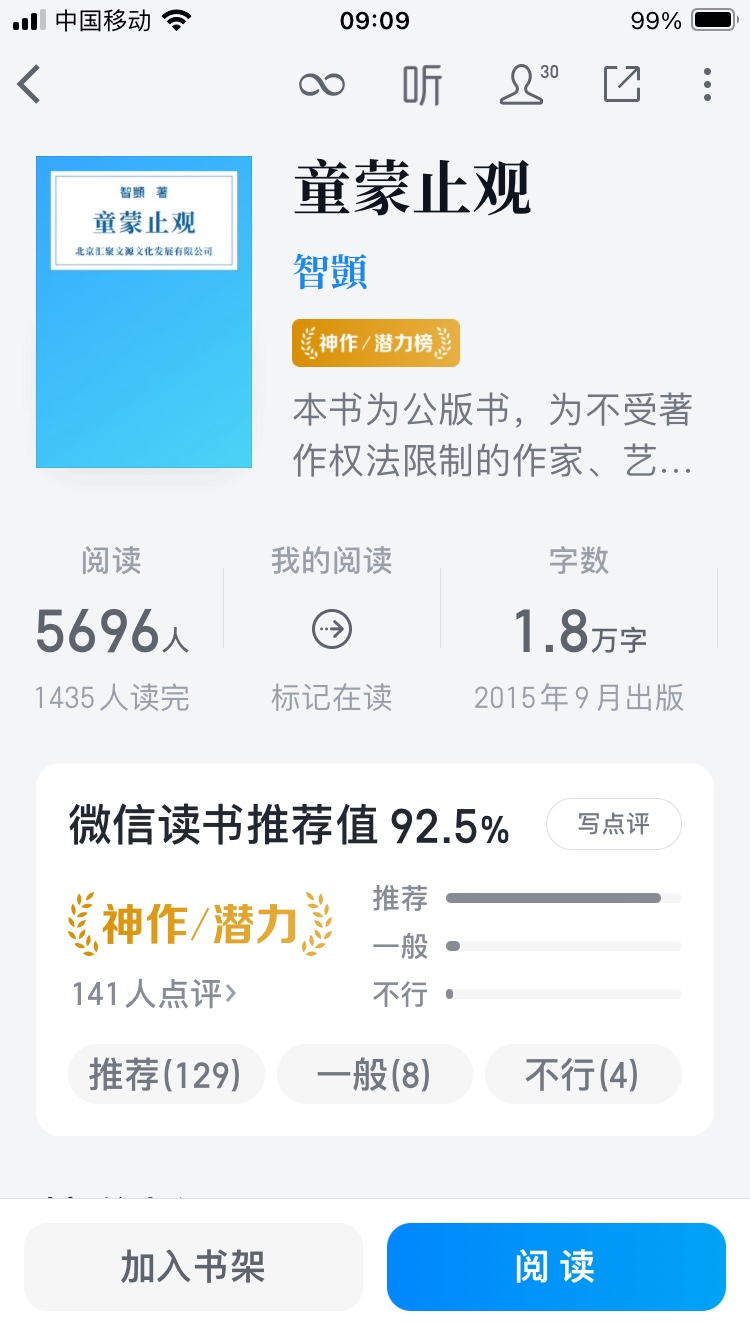Start reading with 阅读 button

[556, 1267]
